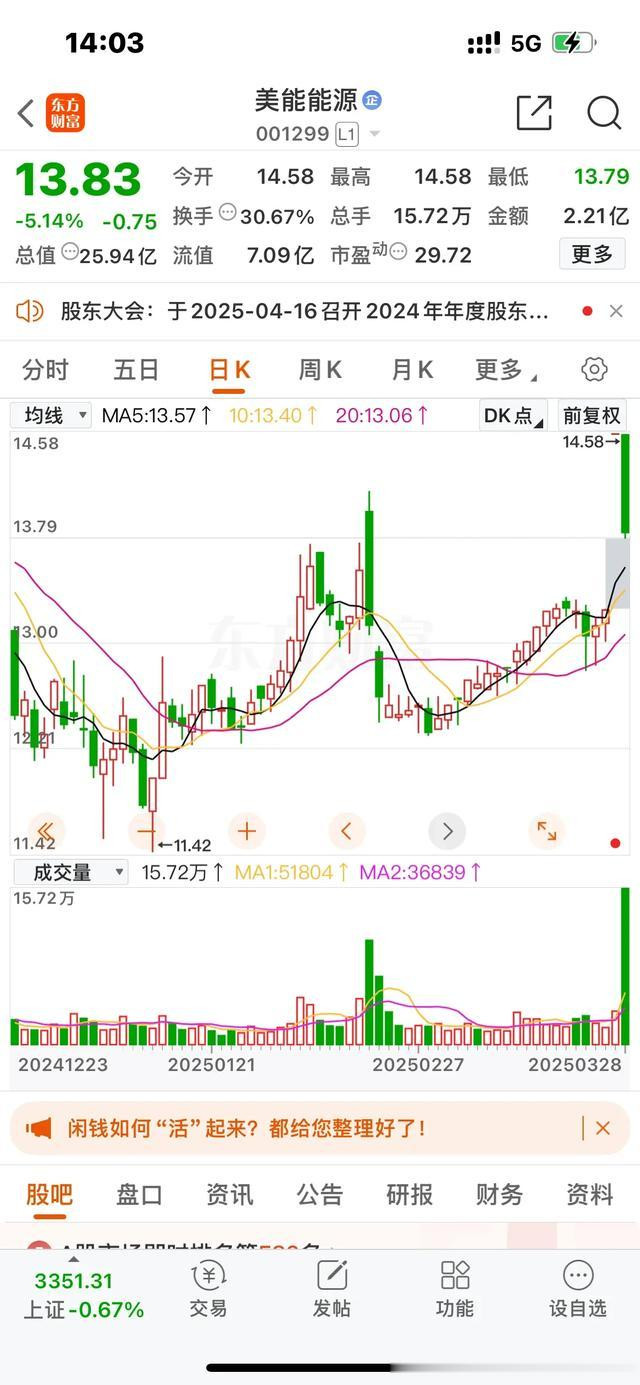
Task: Switch to the 五日 chart tab
Action: point(136,370)
